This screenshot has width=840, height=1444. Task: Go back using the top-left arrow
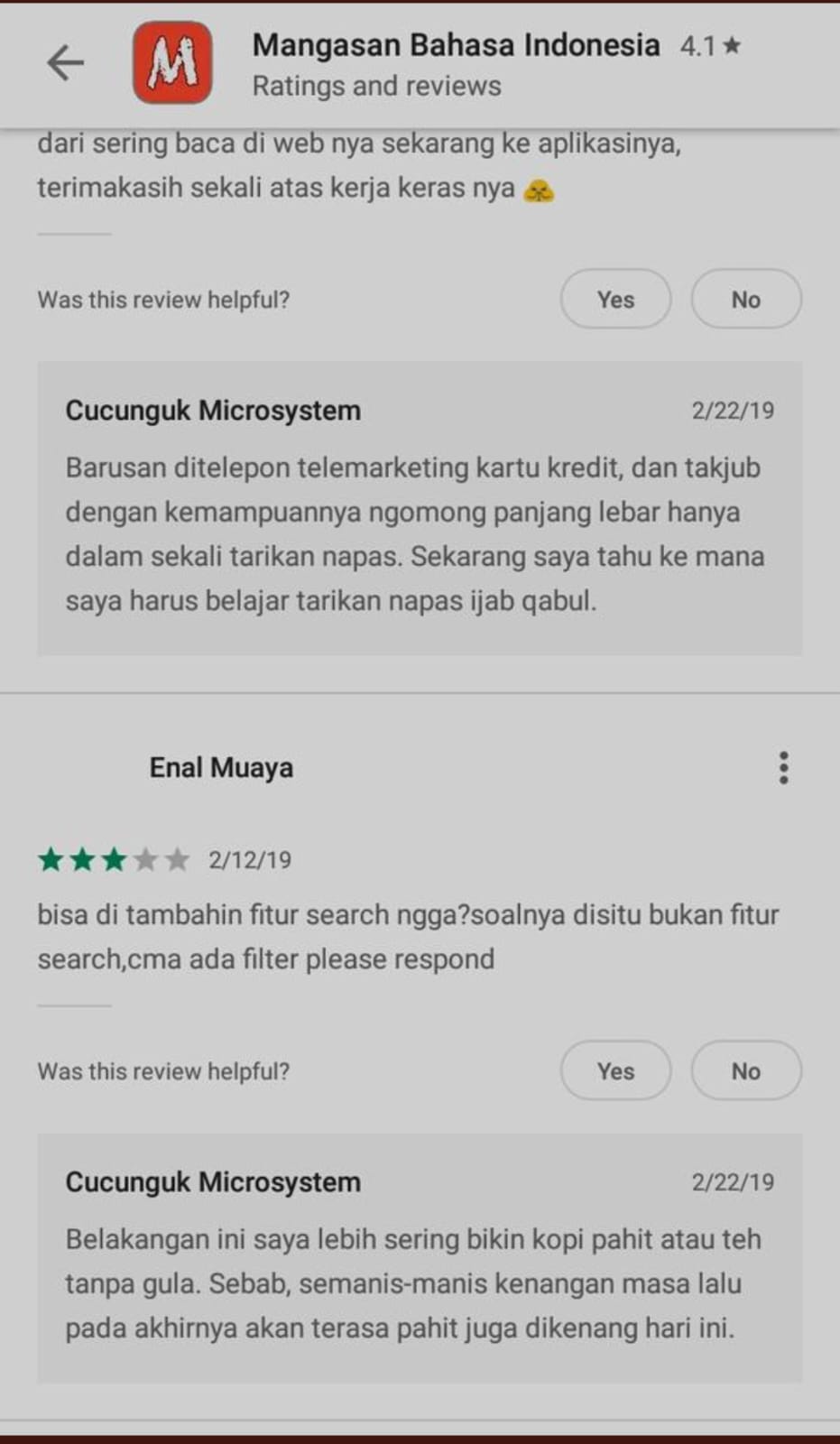[x=65, y=63]
